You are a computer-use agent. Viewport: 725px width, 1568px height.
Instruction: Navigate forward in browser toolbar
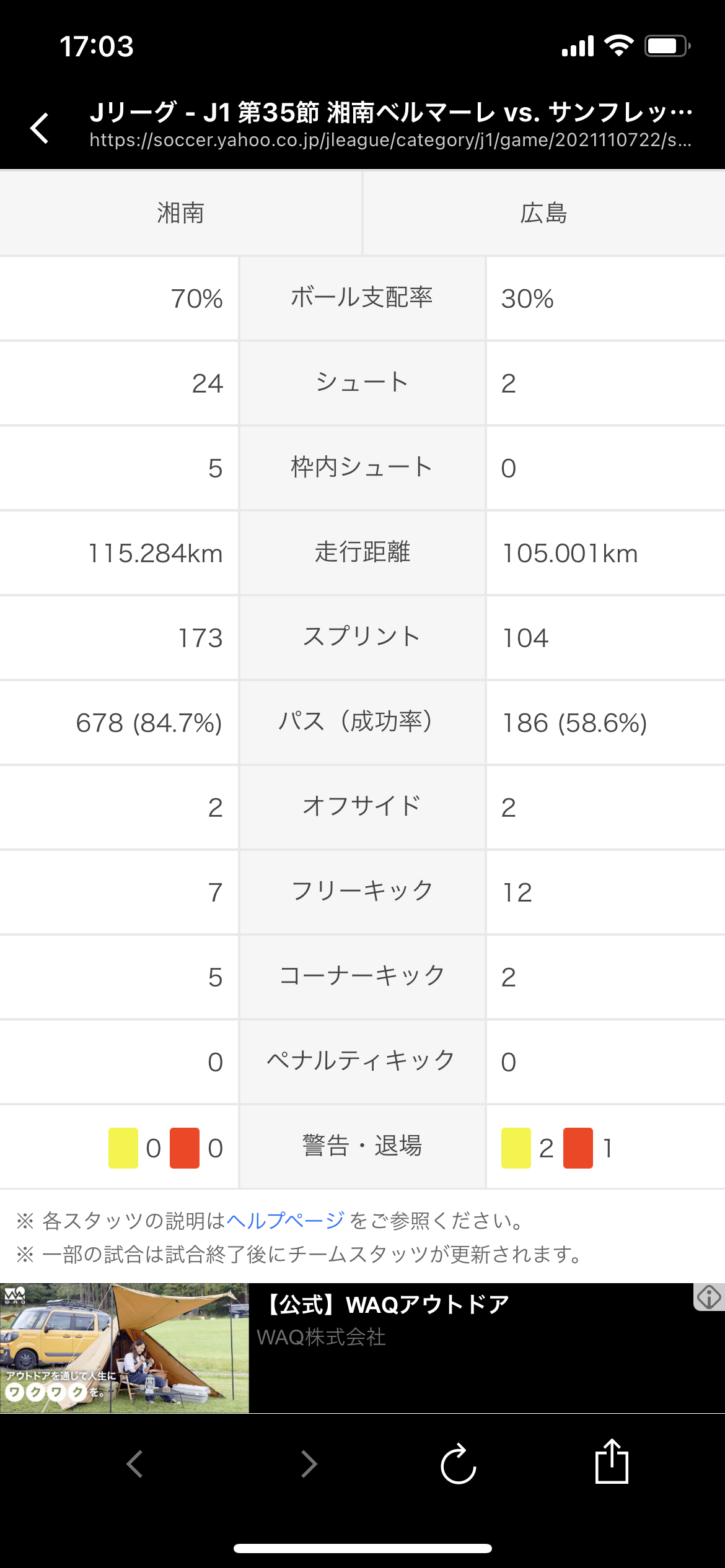309,1465
